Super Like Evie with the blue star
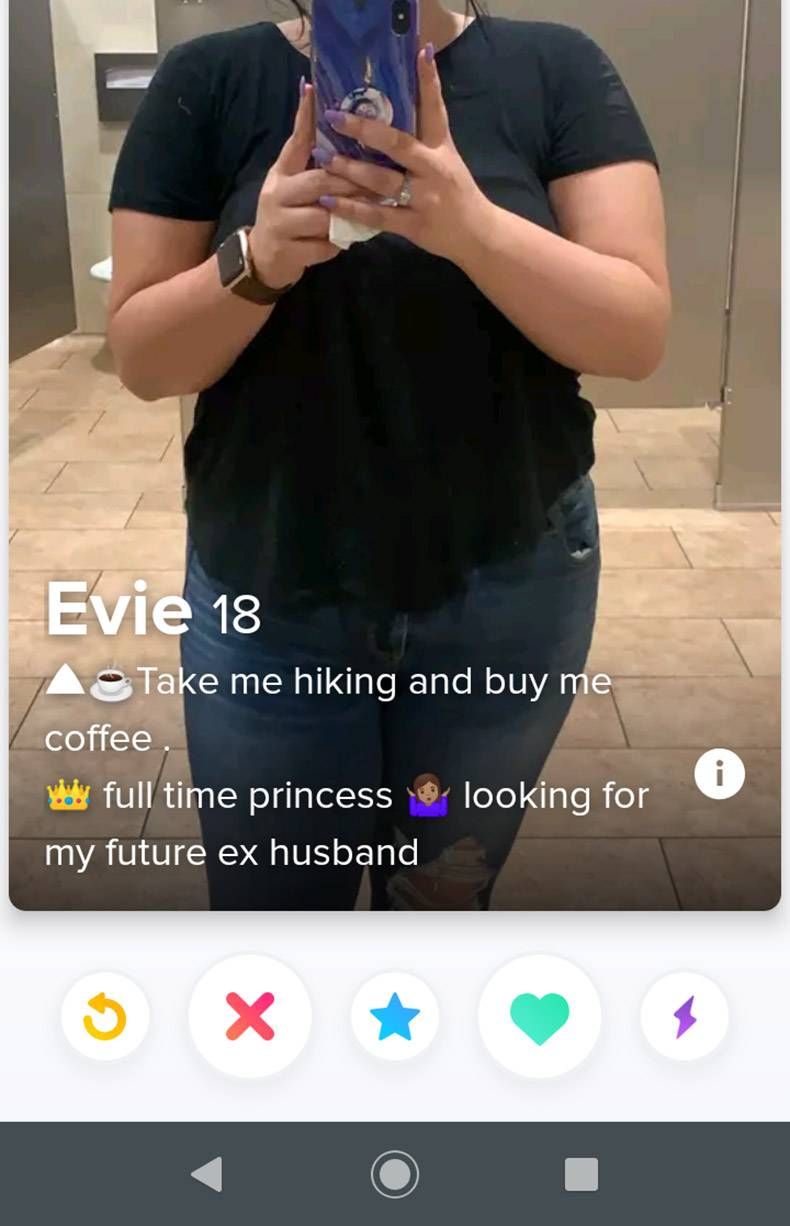This screenshot has height=1226, width=790. point(395,1017)
